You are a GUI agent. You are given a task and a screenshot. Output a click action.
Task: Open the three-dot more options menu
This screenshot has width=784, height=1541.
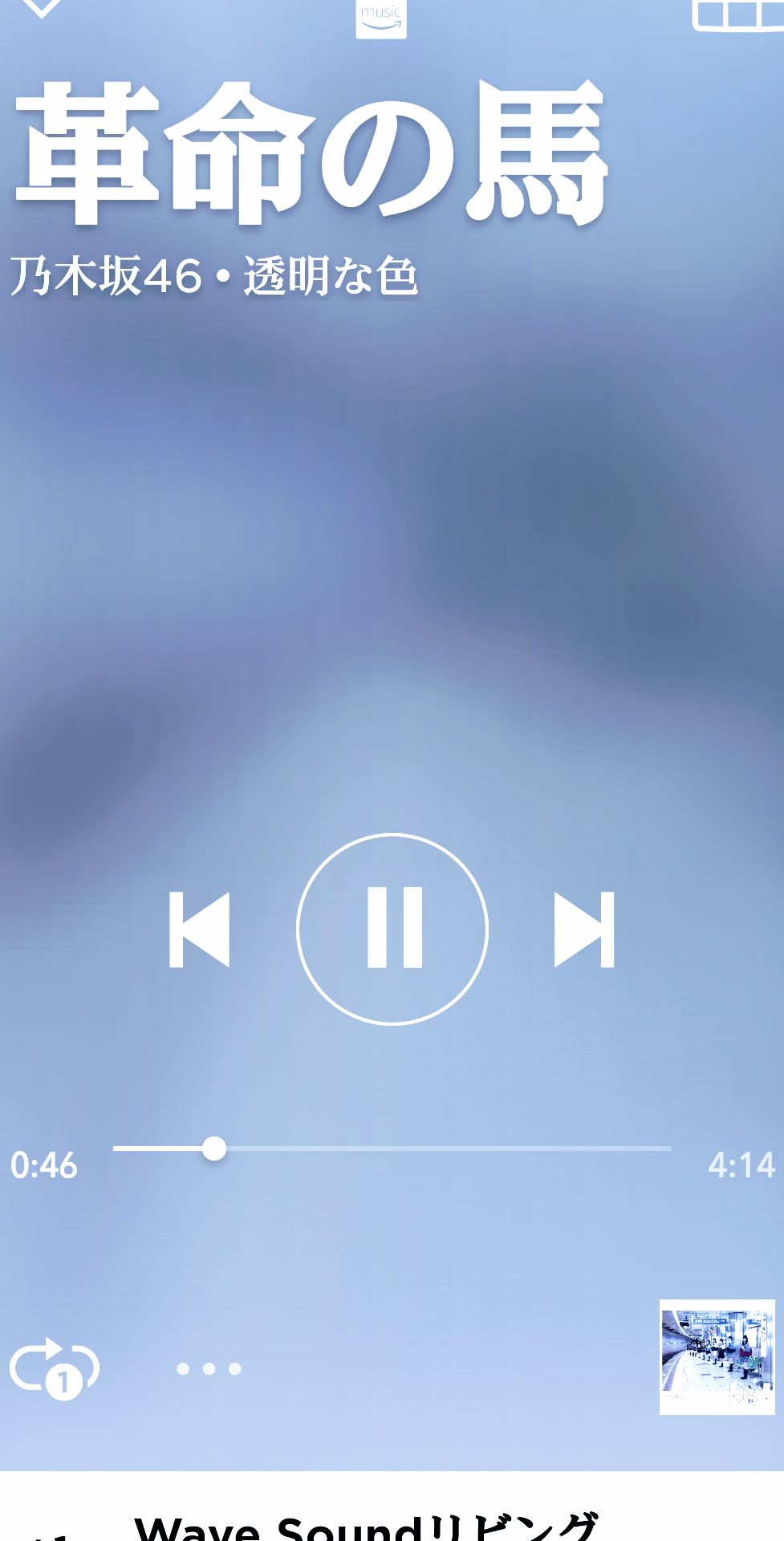coord(209,1368)
